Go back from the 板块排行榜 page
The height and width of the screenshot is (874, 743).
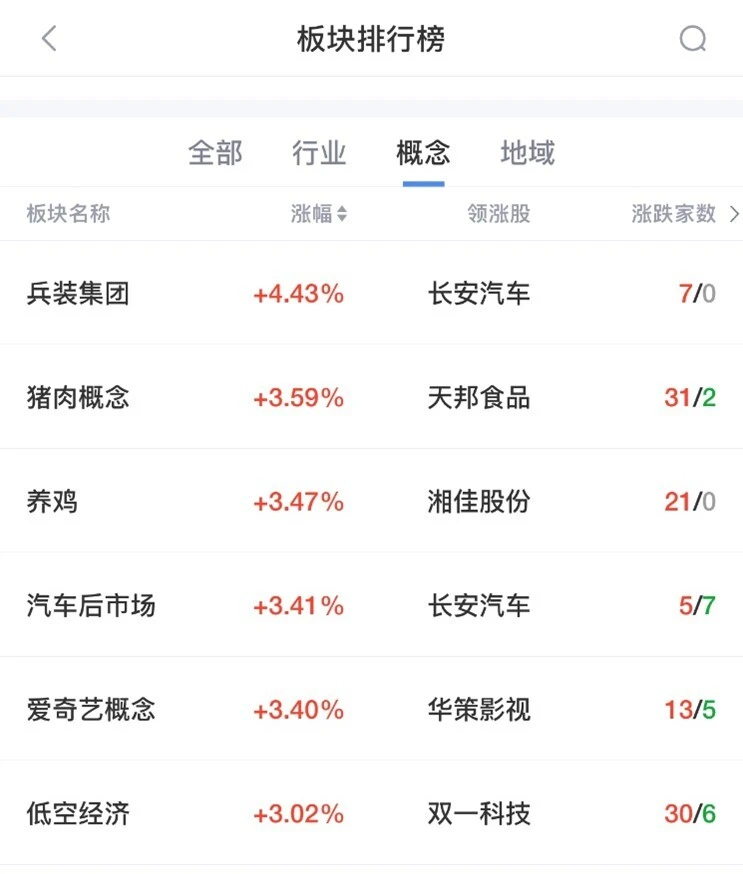49,39
